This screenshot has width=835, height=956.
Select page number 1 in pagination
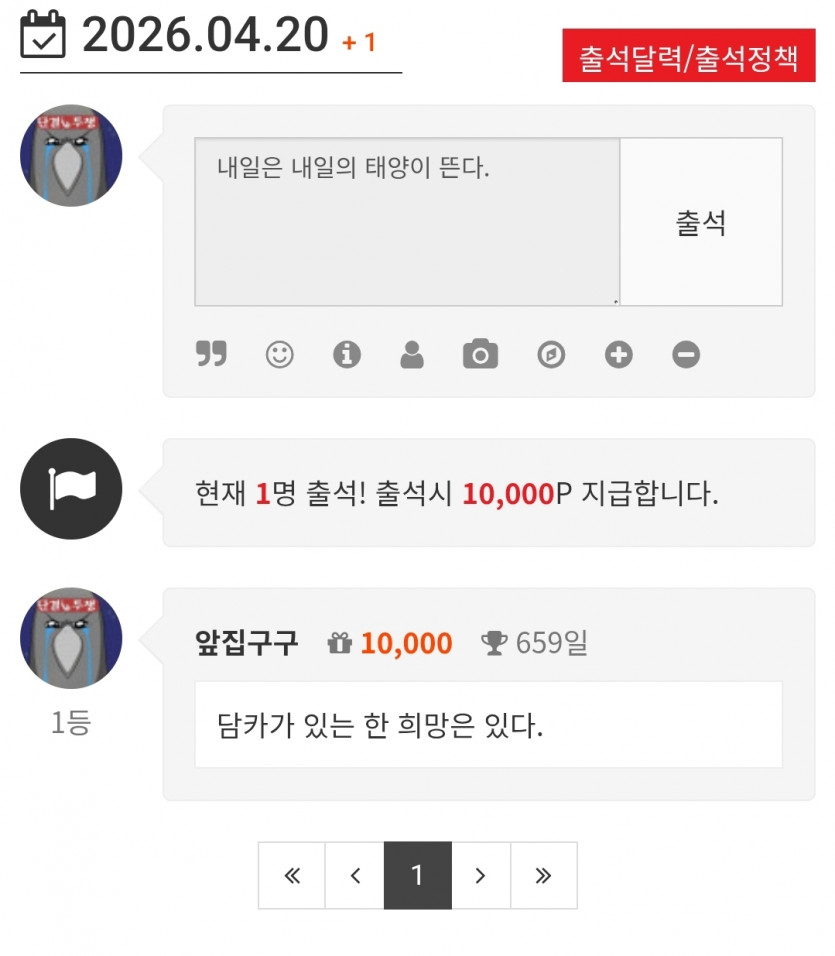(417, 874)
